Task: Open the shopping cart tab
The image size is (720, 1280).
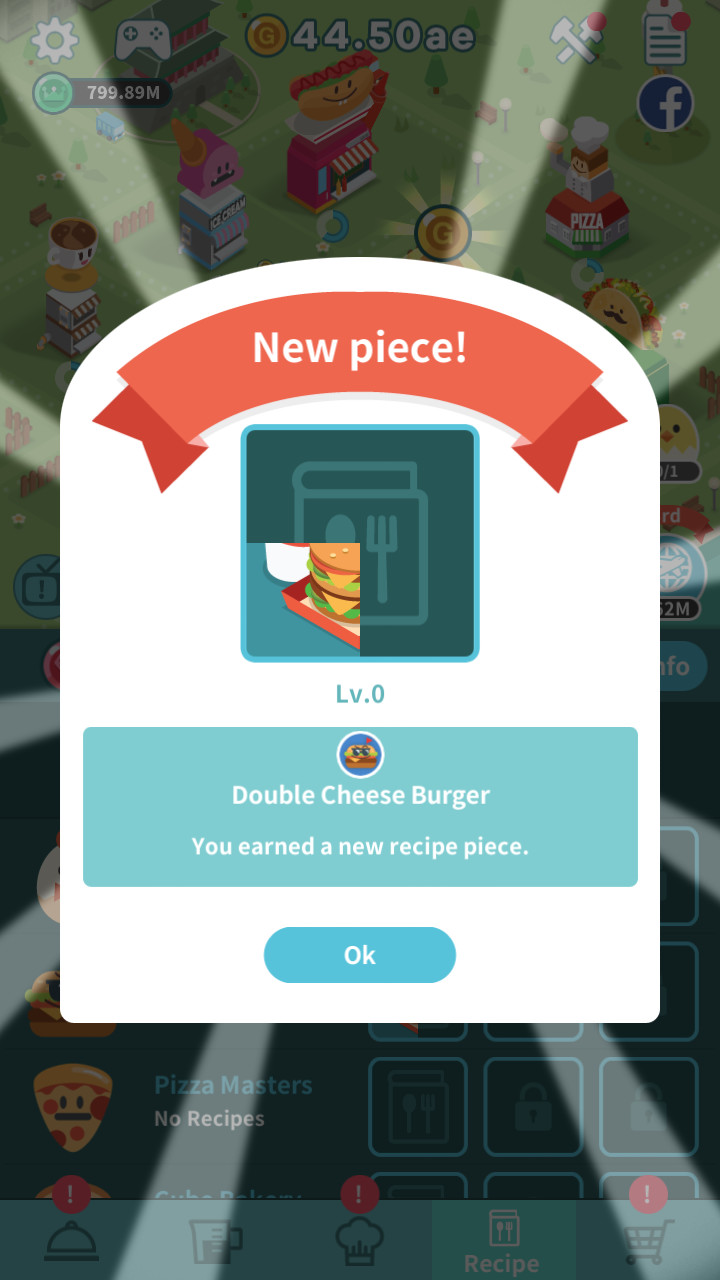Action: [647, 1240]
